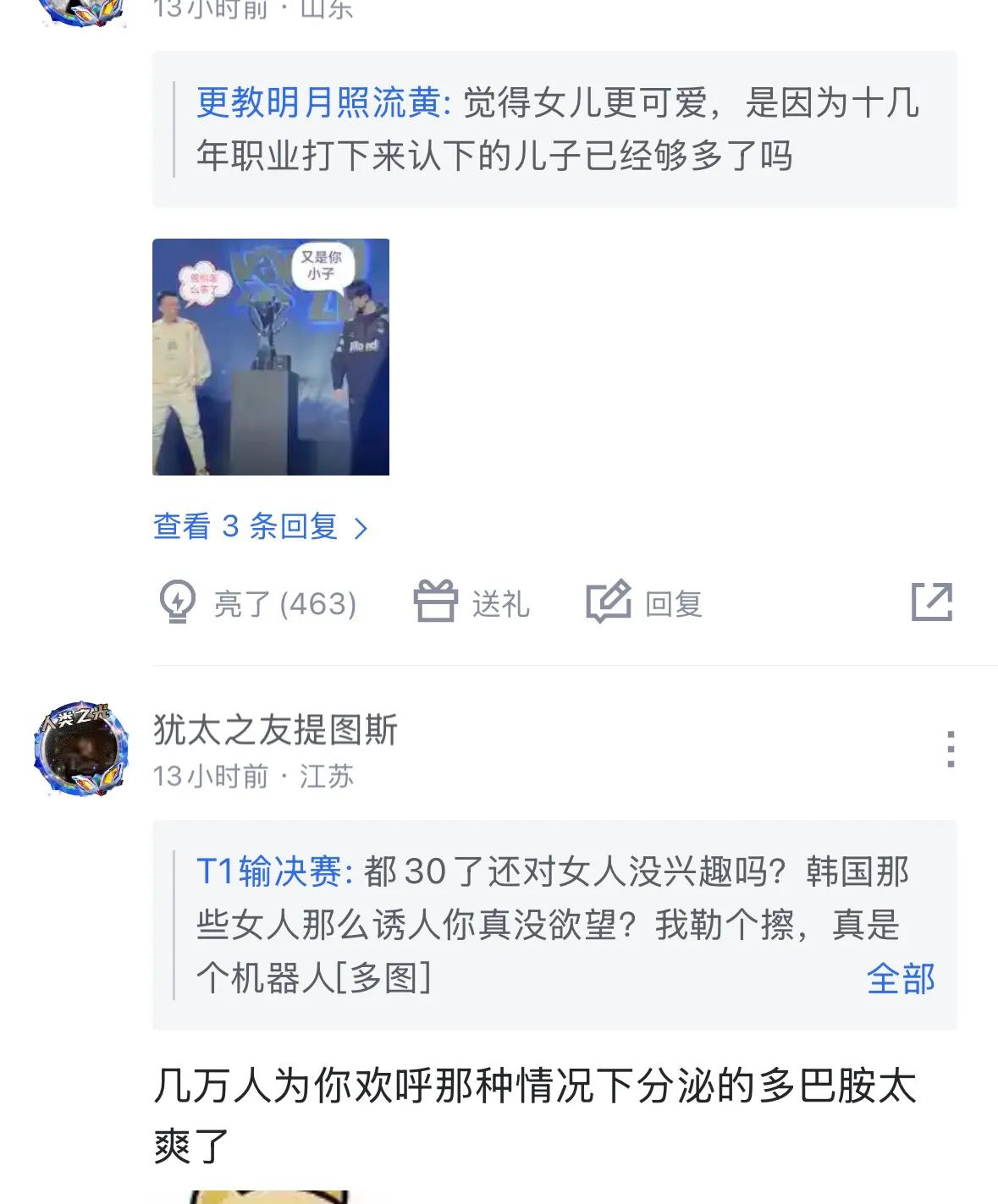Open profile picture of 犹太之友提图斯

[81, 748]
